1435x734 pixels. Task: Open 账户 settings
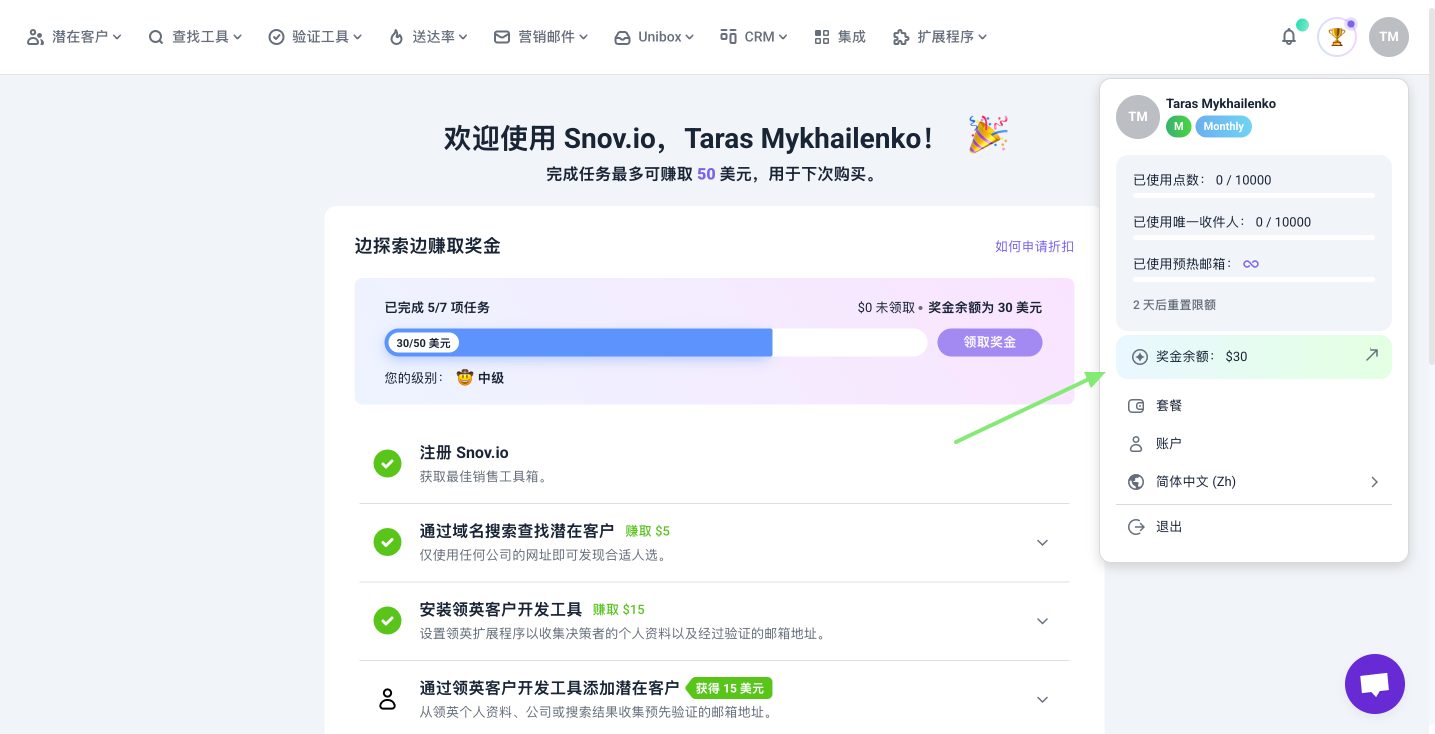[1168, 443]
